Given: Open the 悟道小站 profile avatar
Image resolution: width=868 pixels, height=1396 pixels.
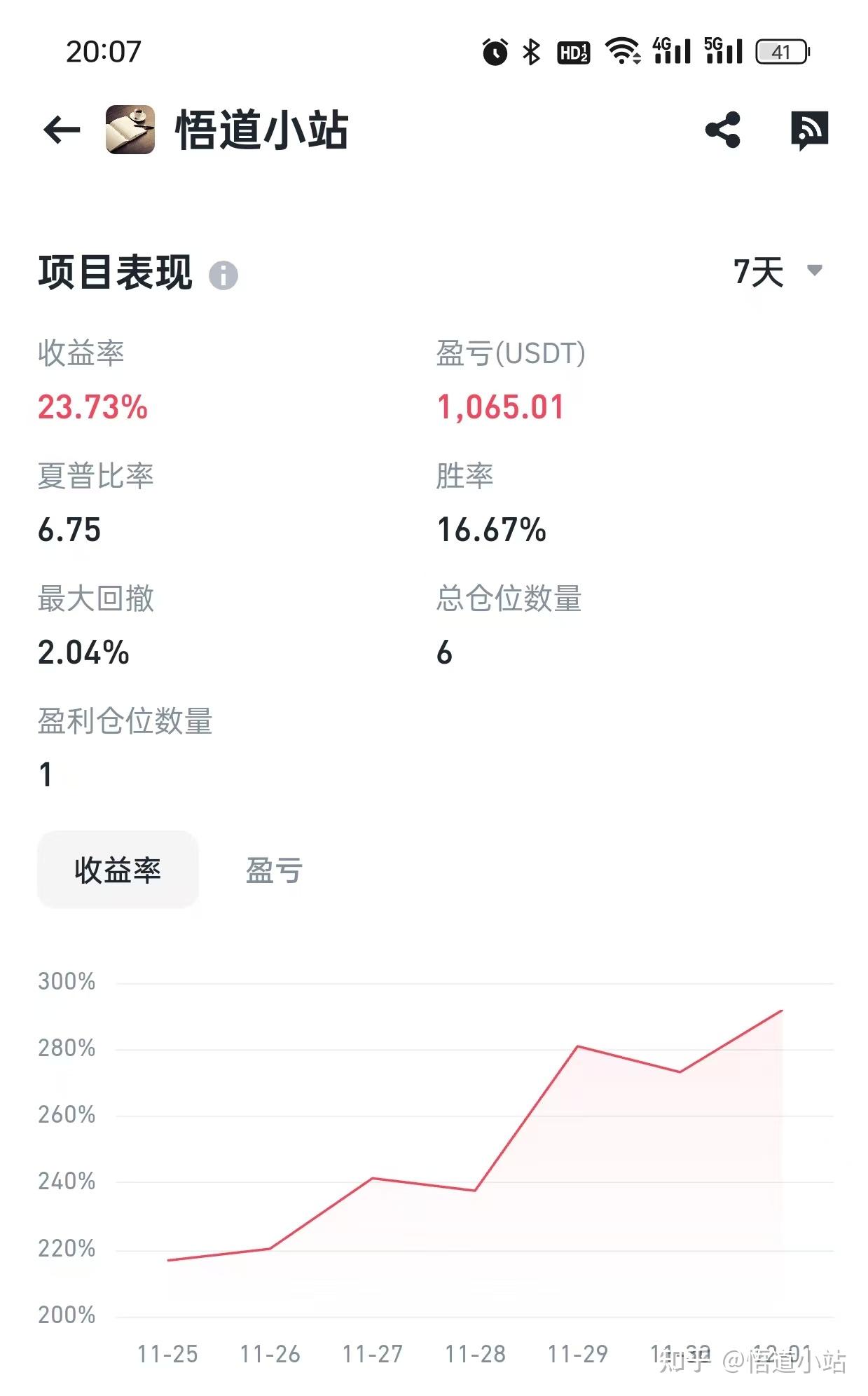Looking at the screenshot, I should [x=129, y=129].
